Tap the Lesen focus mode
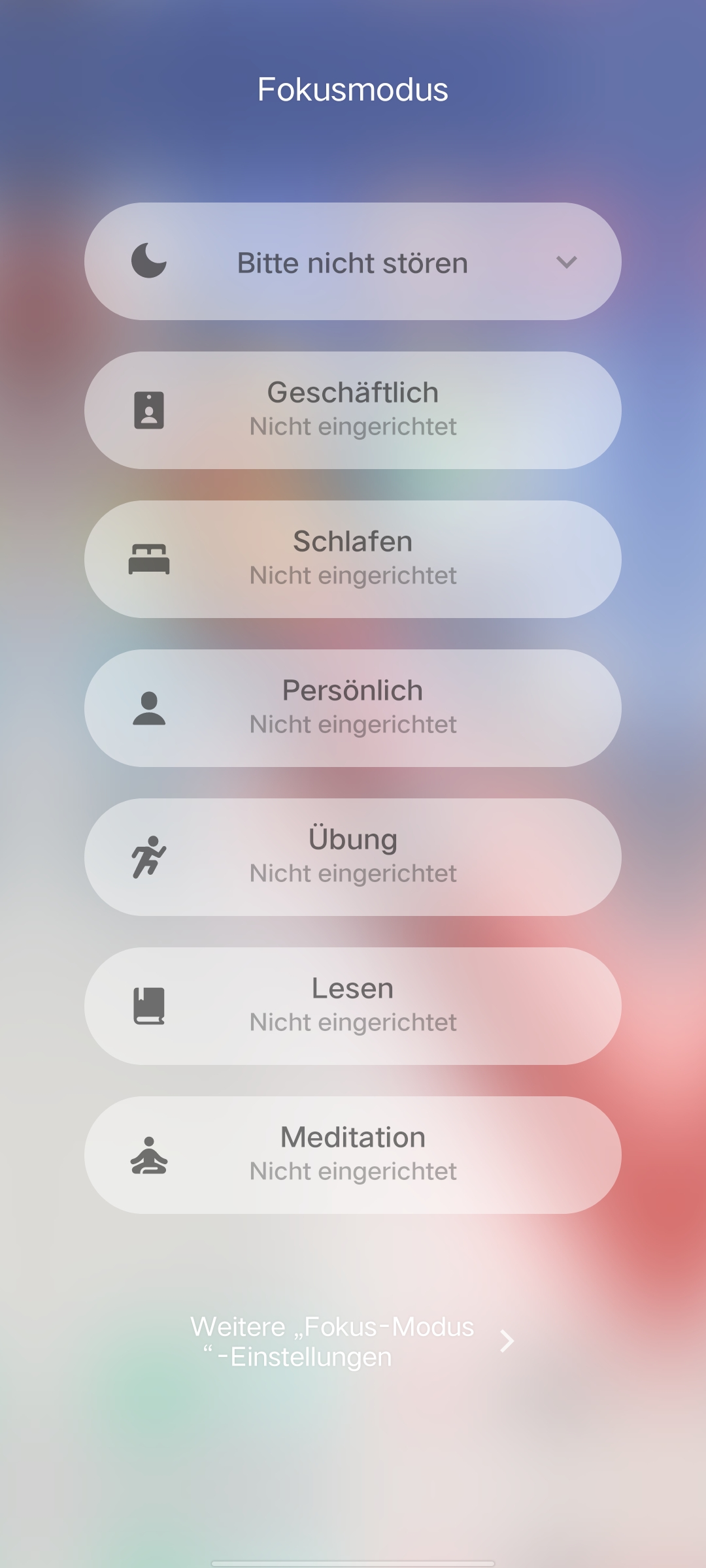 tap(352, 1006)
